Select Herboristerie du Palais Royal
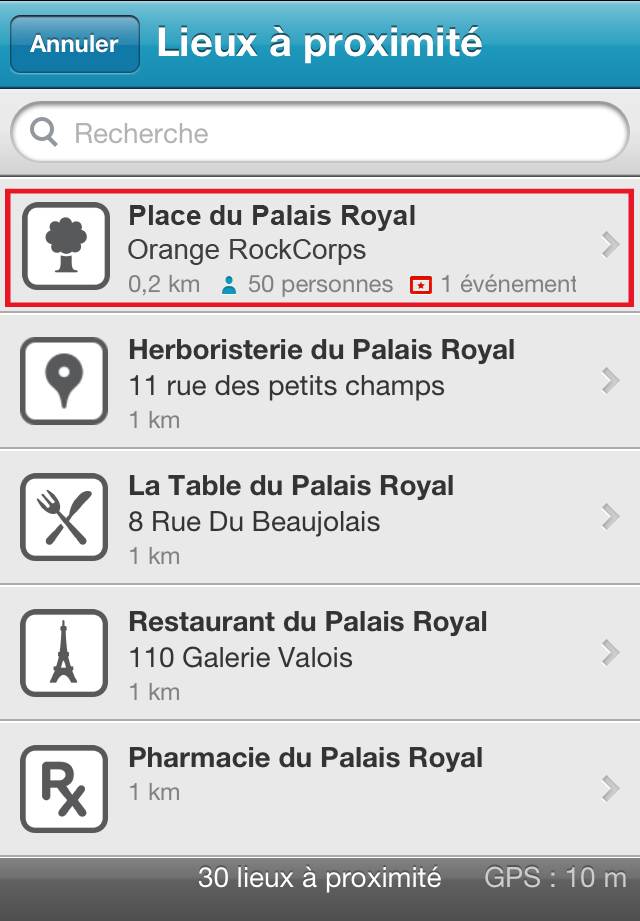Screen dimensions: 640x921 click(320, 383)
